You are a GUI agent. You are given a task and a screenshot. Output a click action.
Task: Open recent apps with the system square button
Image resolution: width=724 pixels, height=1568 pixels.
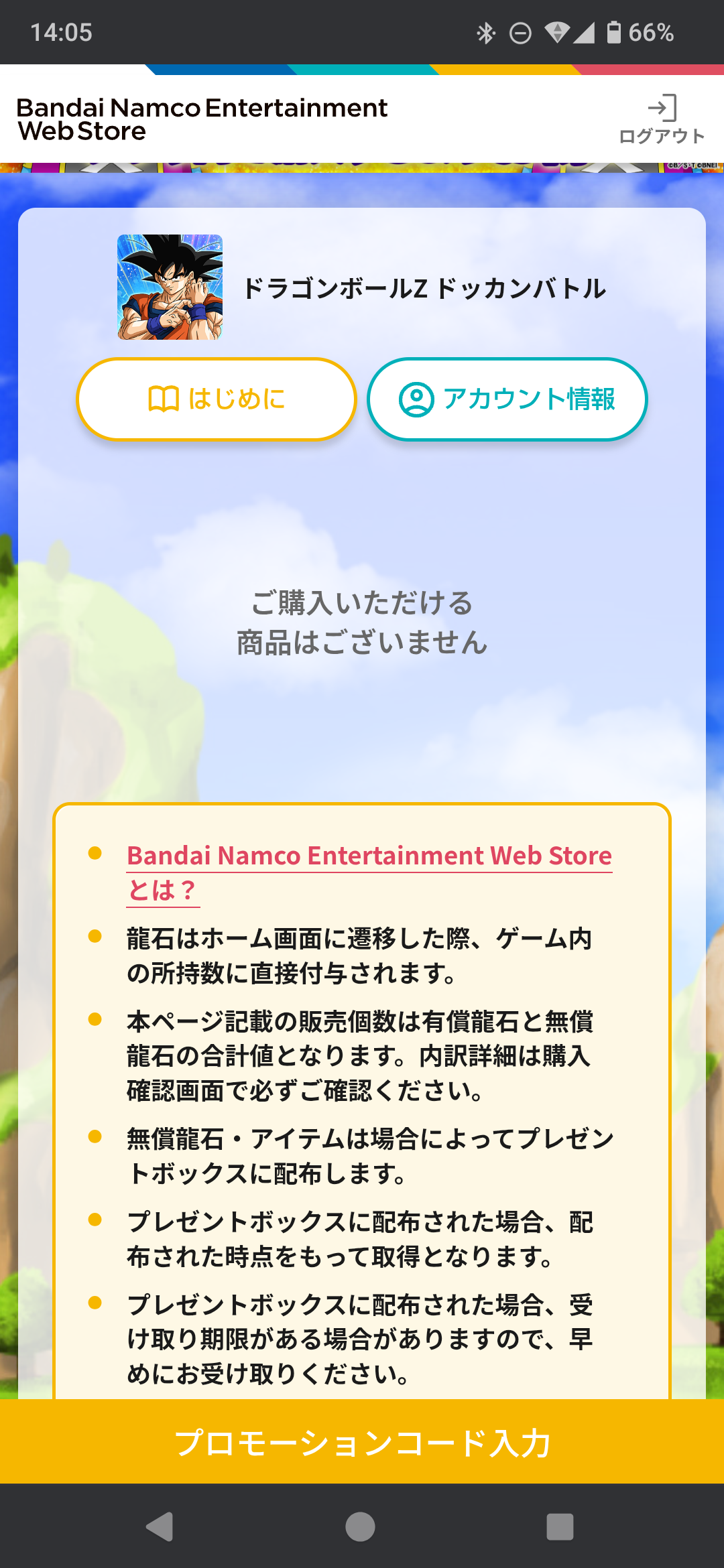click(560, 1527)
